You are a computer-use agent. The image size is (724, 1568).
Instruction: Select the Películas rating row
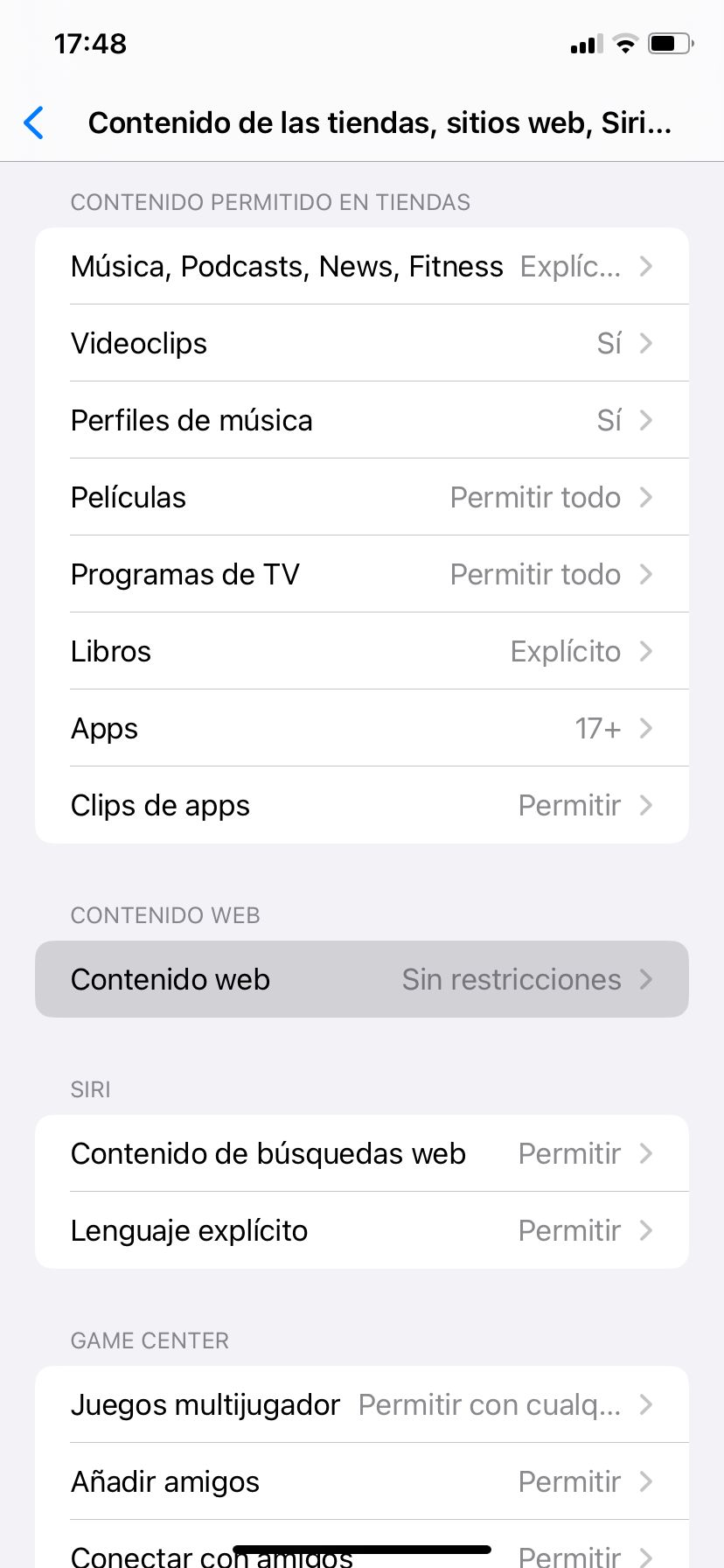[x=362, y=498]
